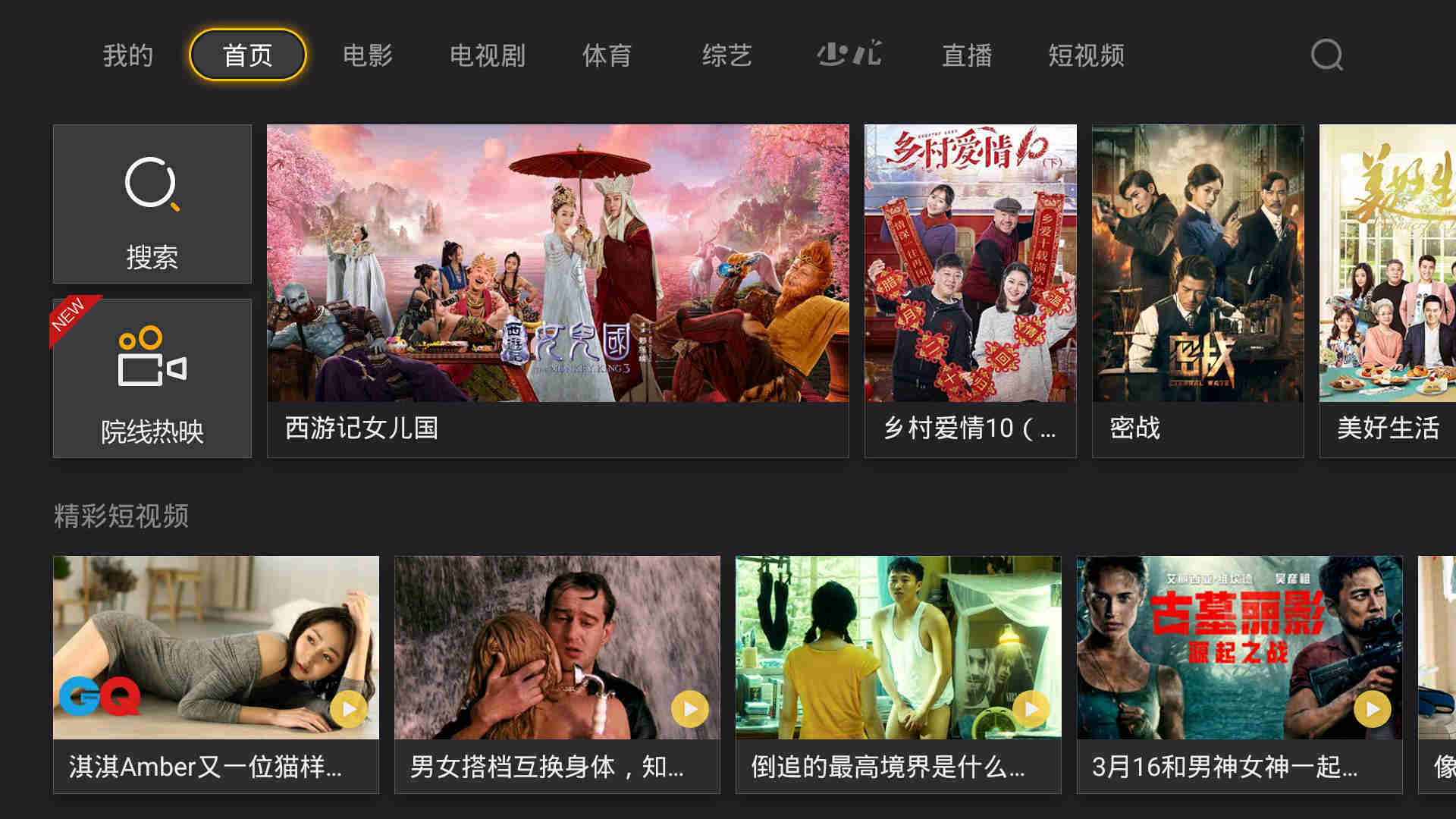Open the 电视剧 tab

pos(487,55)
